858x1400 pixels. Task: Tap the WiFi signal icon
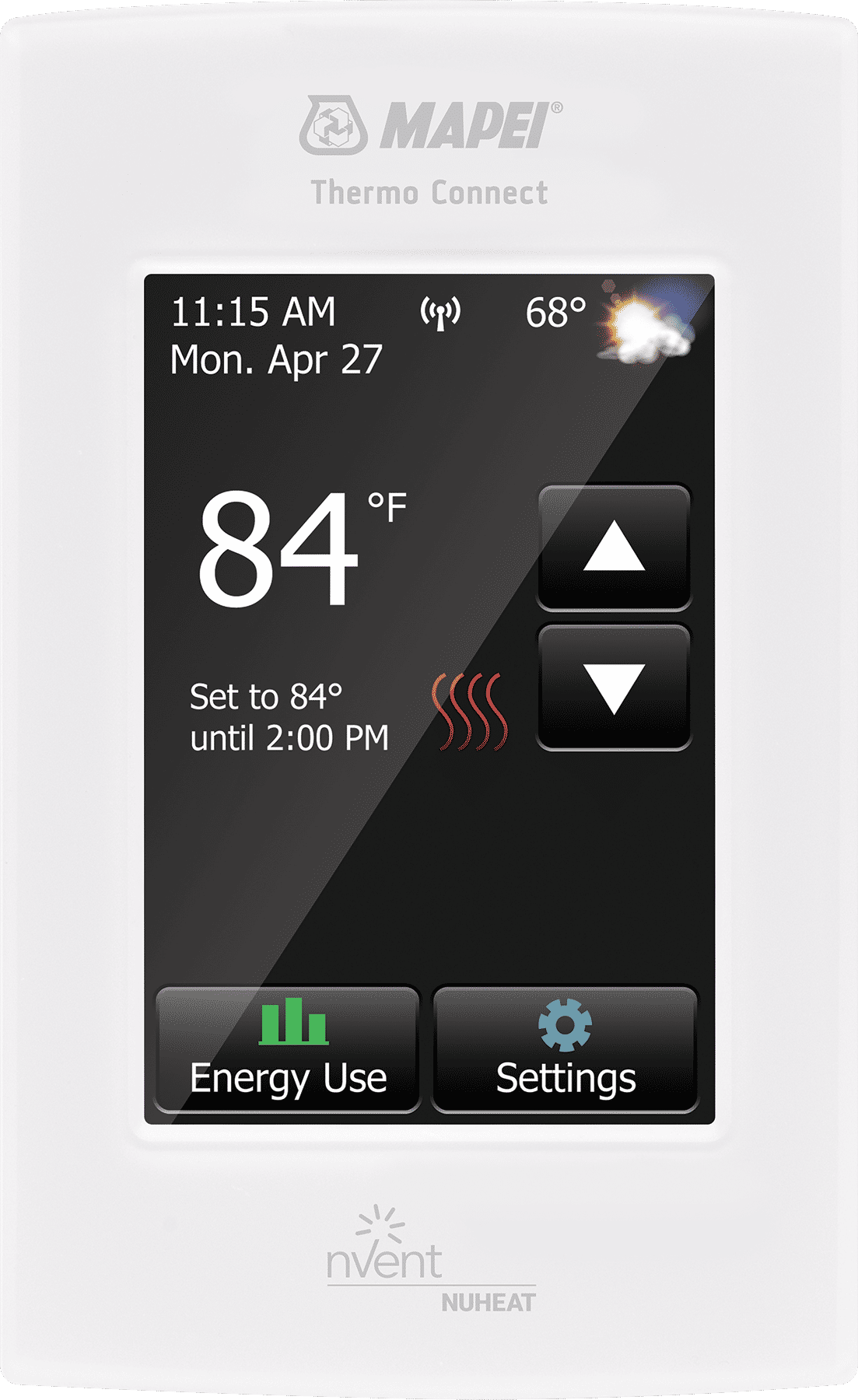pyautogui.click(x=438, y=311)
